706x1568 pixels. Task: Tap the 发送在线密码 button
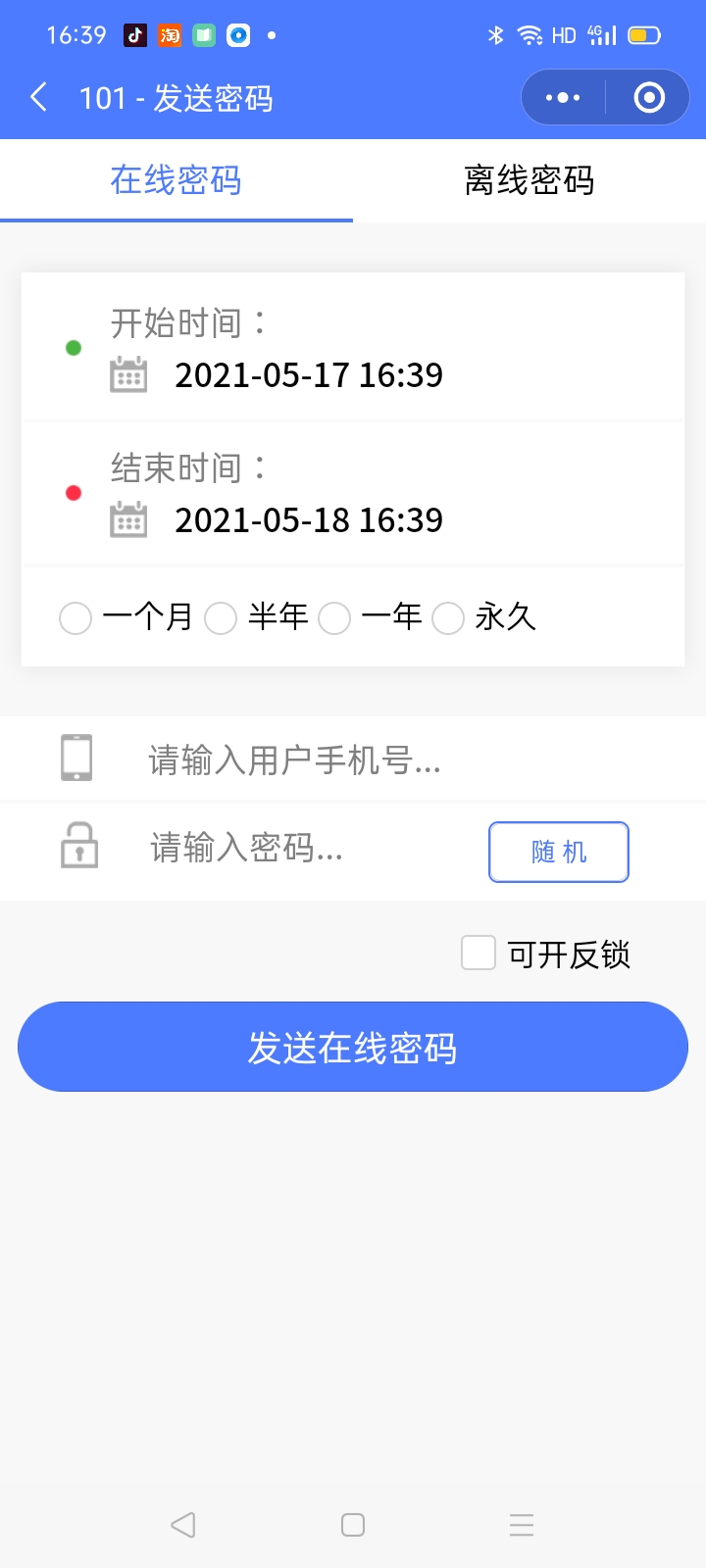(x=353, y=1047)
